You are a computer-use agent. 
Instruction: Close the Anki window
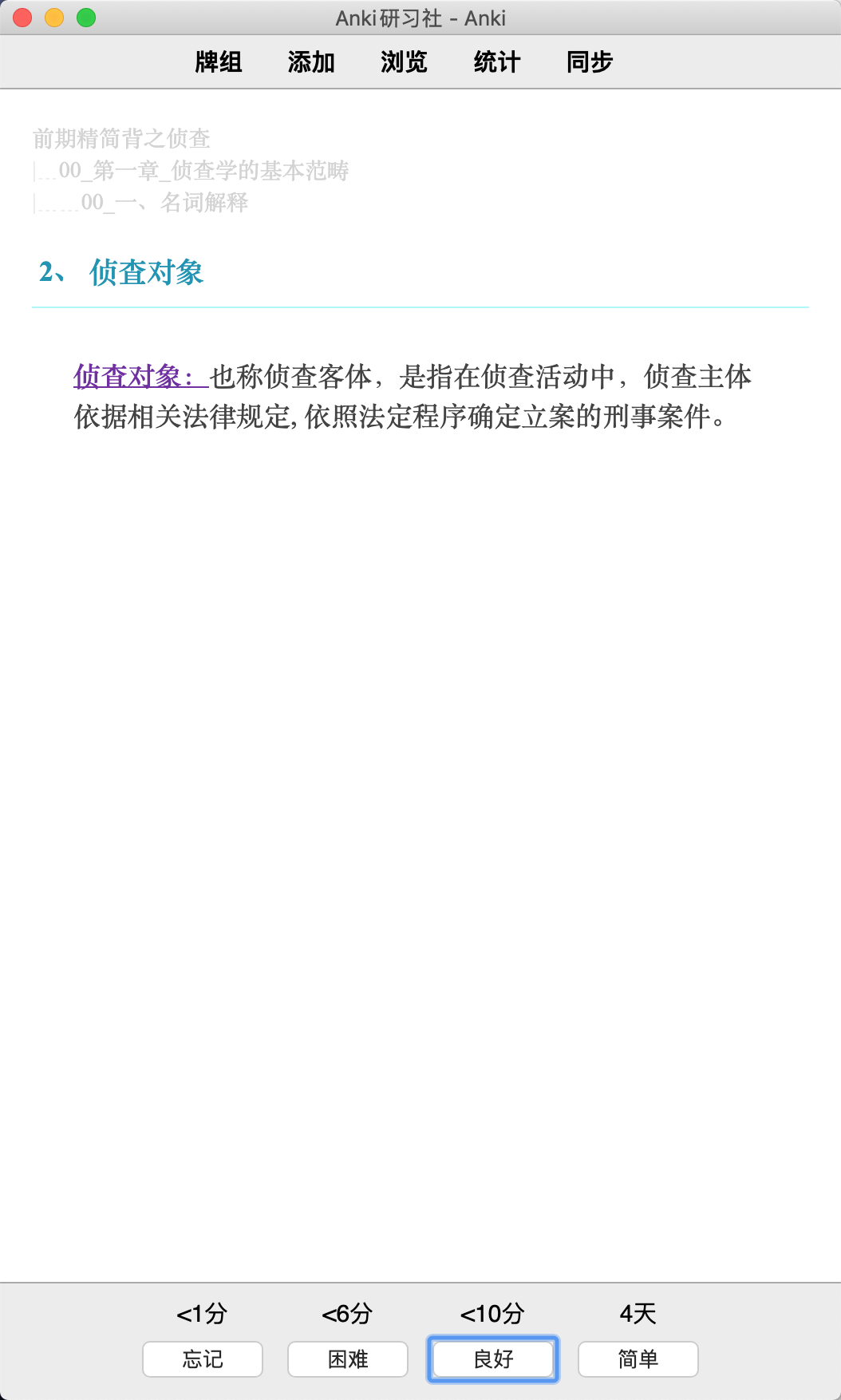tap(22, 18)
